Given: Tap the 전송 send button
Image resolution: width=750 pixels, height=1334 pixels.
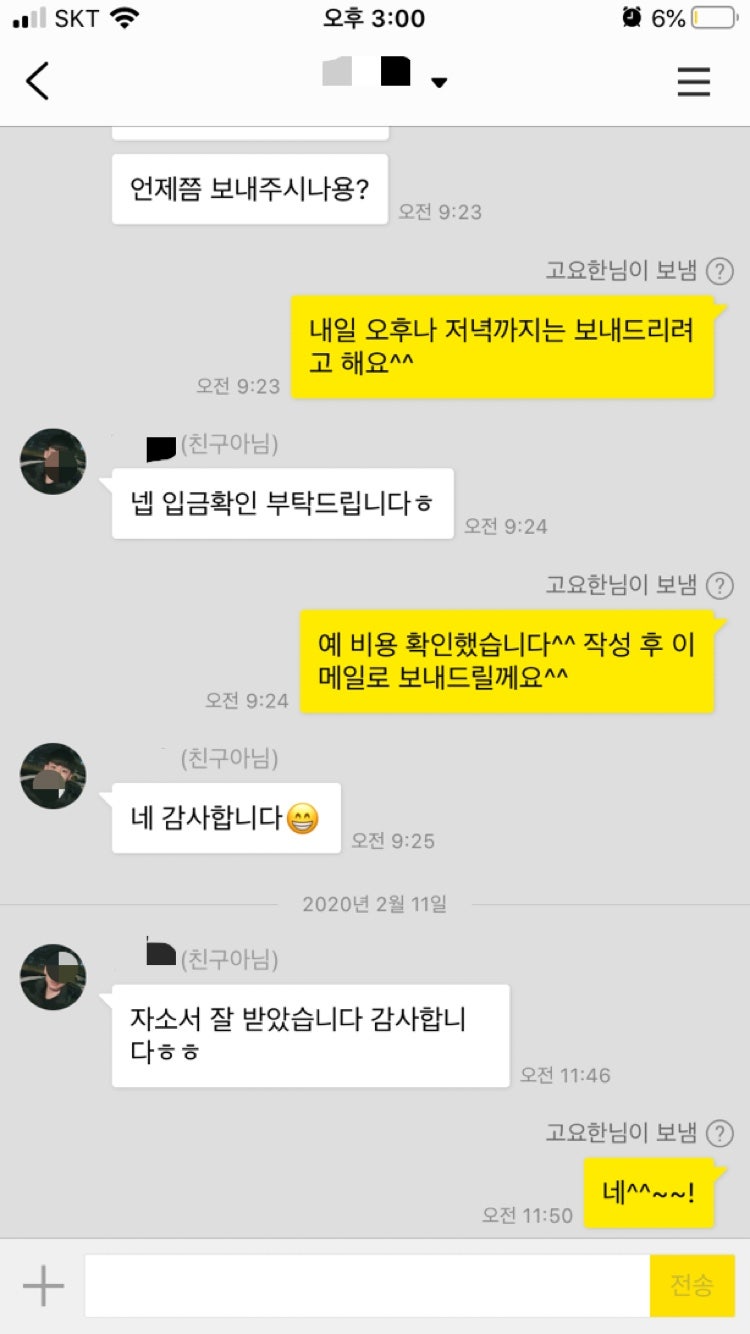Looking at the screenshot, I should (692, 1285).
